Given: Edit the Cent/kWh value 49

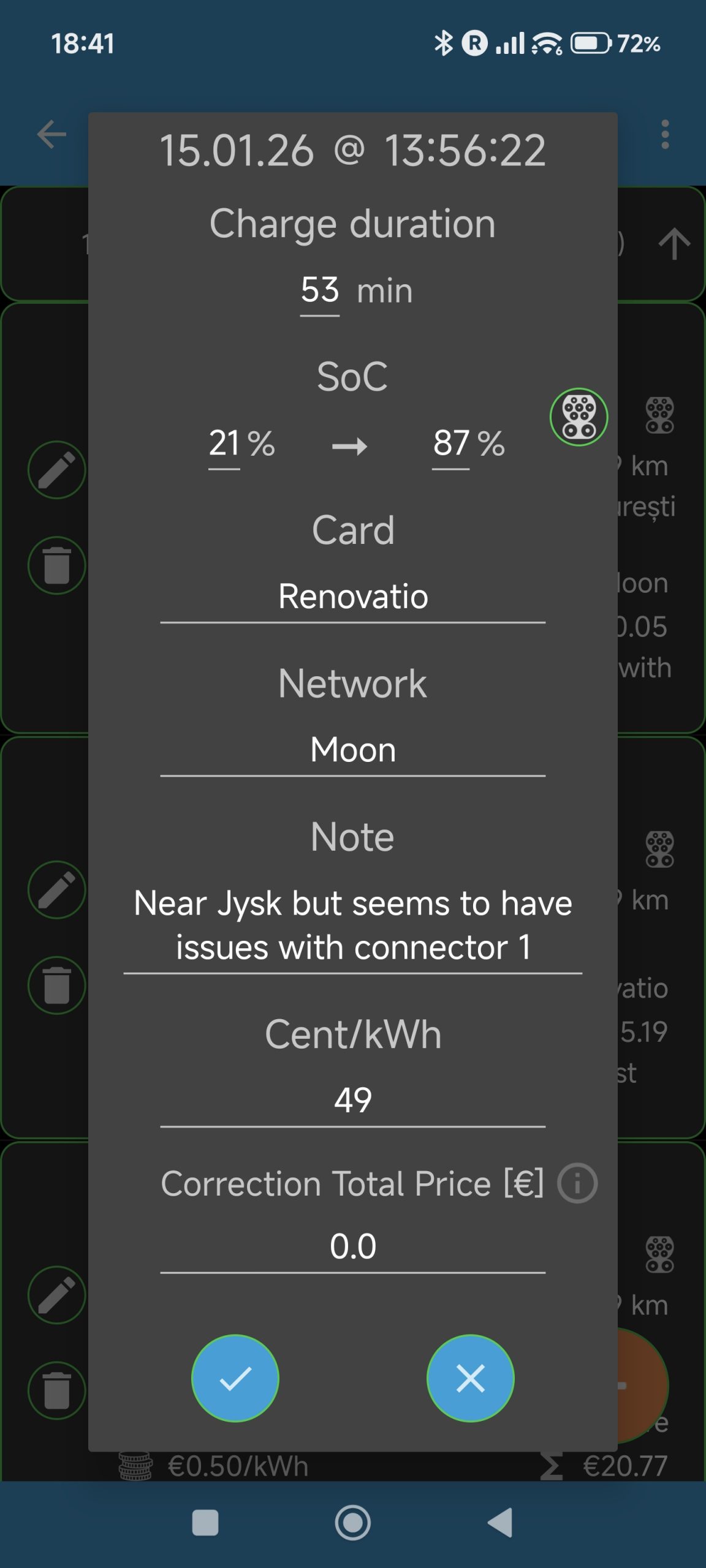Looking at the screenshot, I should coord(353,1100).
